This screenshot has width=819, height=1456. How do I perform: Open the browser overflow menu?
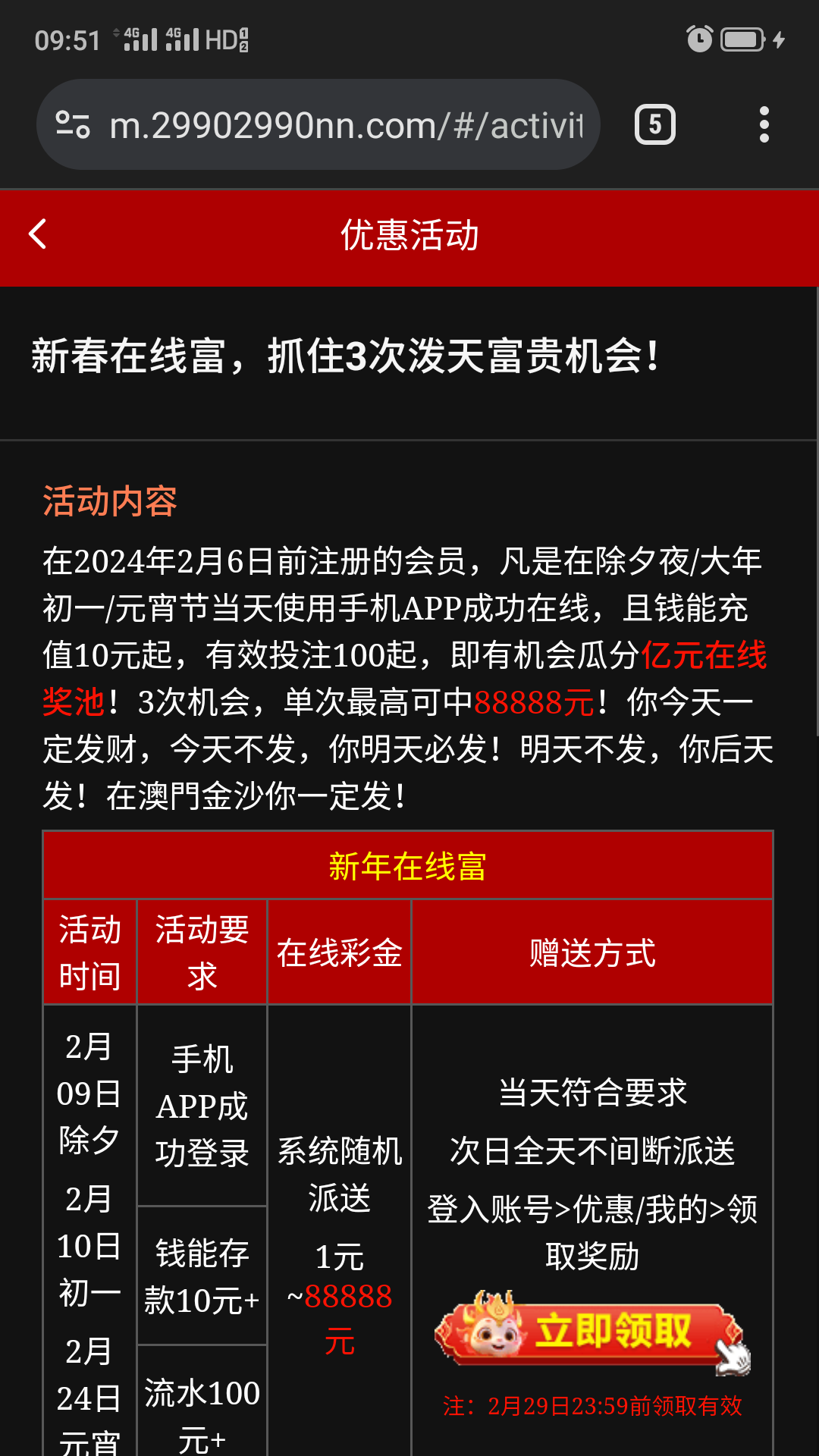764,125
